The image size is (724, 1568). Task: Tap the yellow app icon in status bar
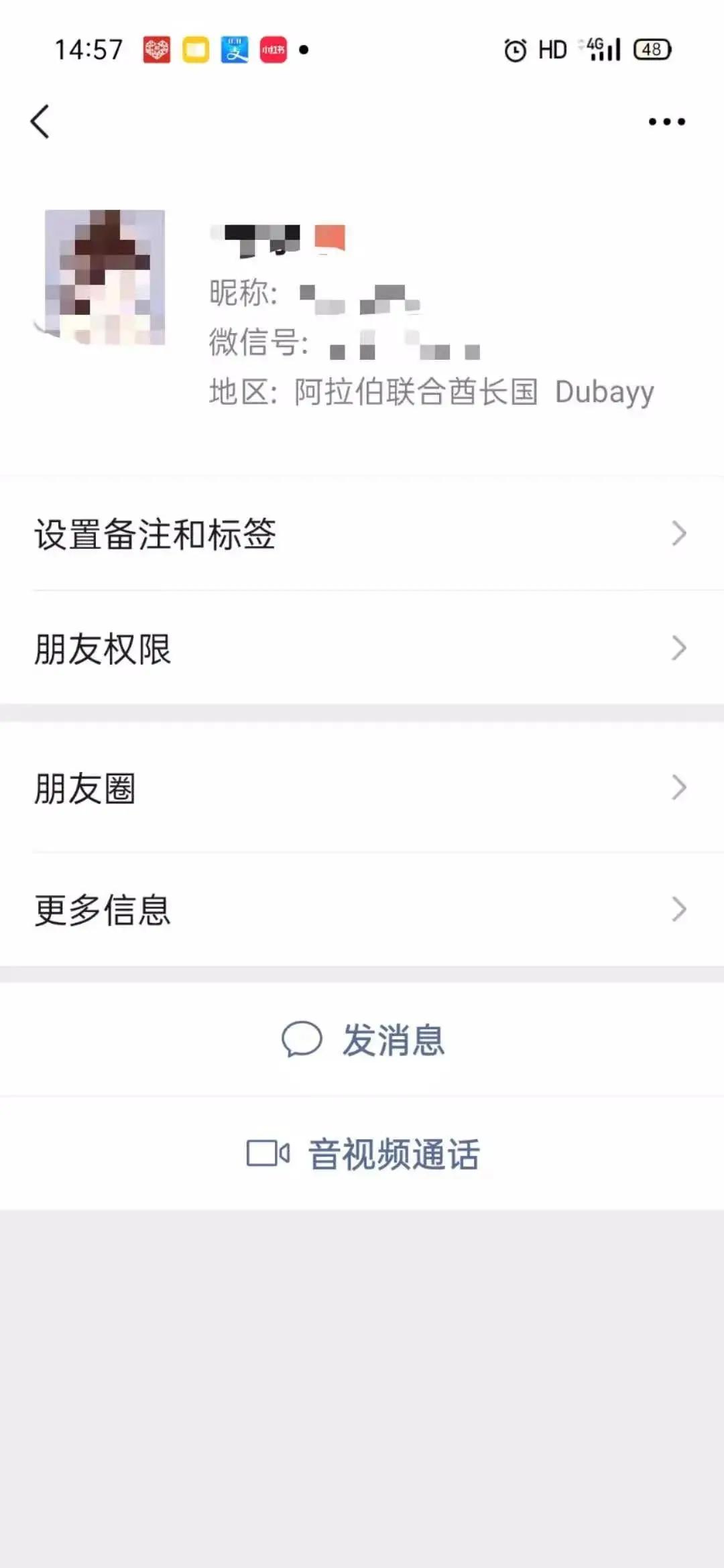(195, 49)
